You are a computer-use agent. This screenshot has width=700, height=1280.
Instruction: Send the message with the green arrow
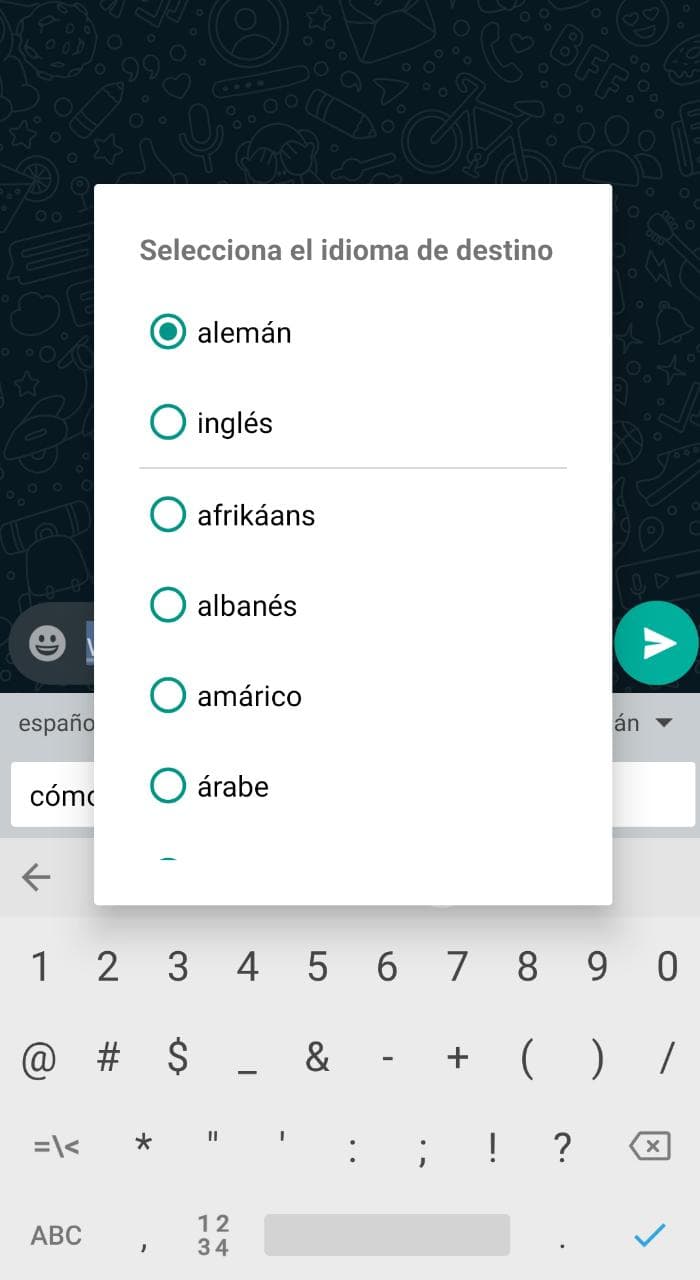point(657,643)
